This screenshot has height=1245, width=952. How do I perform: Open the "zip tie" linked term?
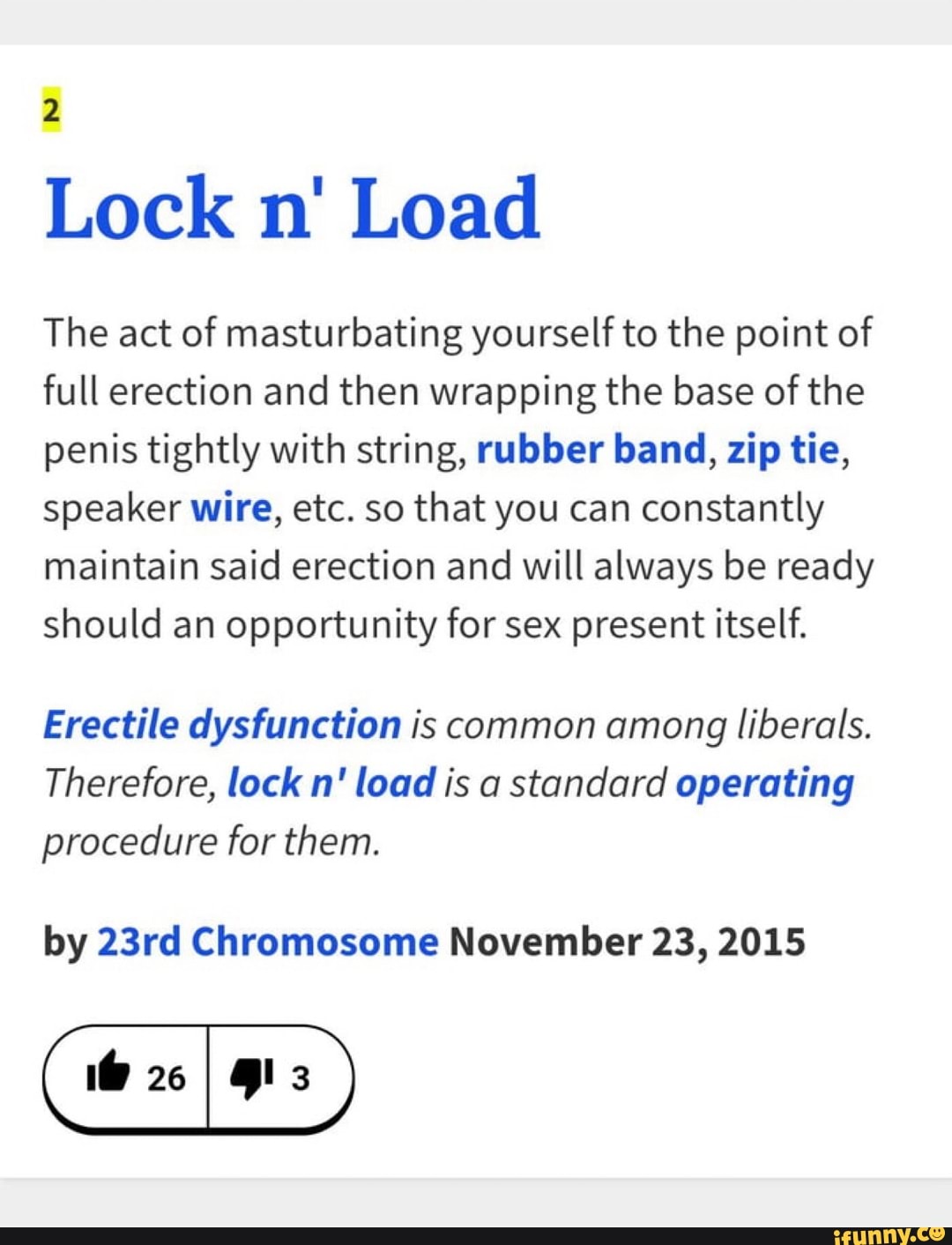tap(783, 450)
